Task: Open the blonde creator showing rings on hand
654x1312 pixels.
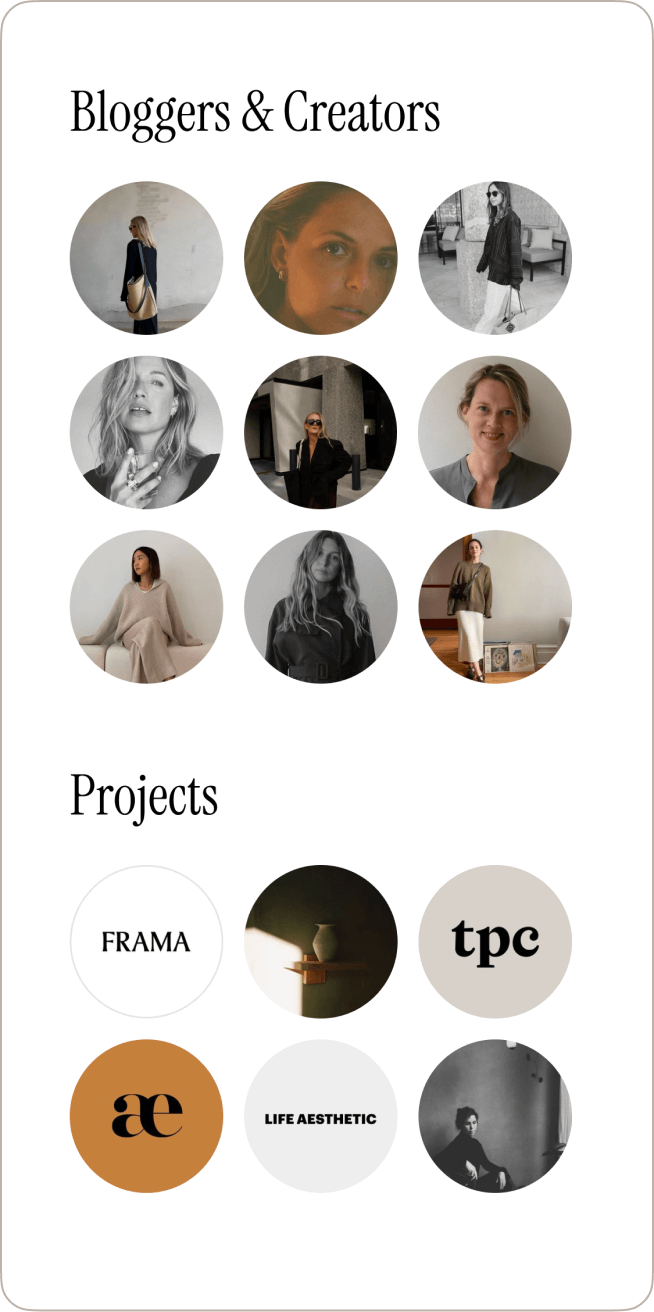Action: tap(146, 432)
